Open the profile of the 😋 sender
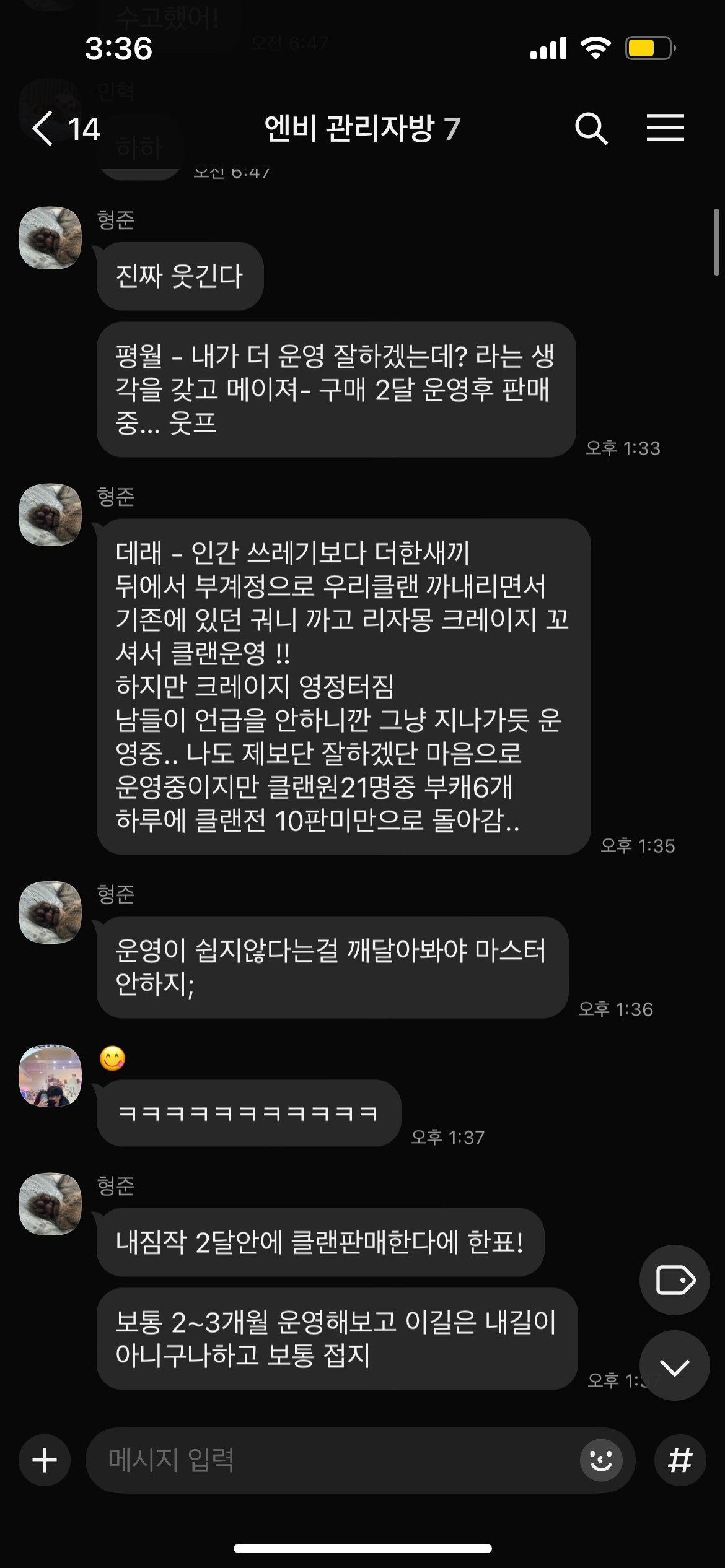The image size is (725, 1568). click(50, 1076)
